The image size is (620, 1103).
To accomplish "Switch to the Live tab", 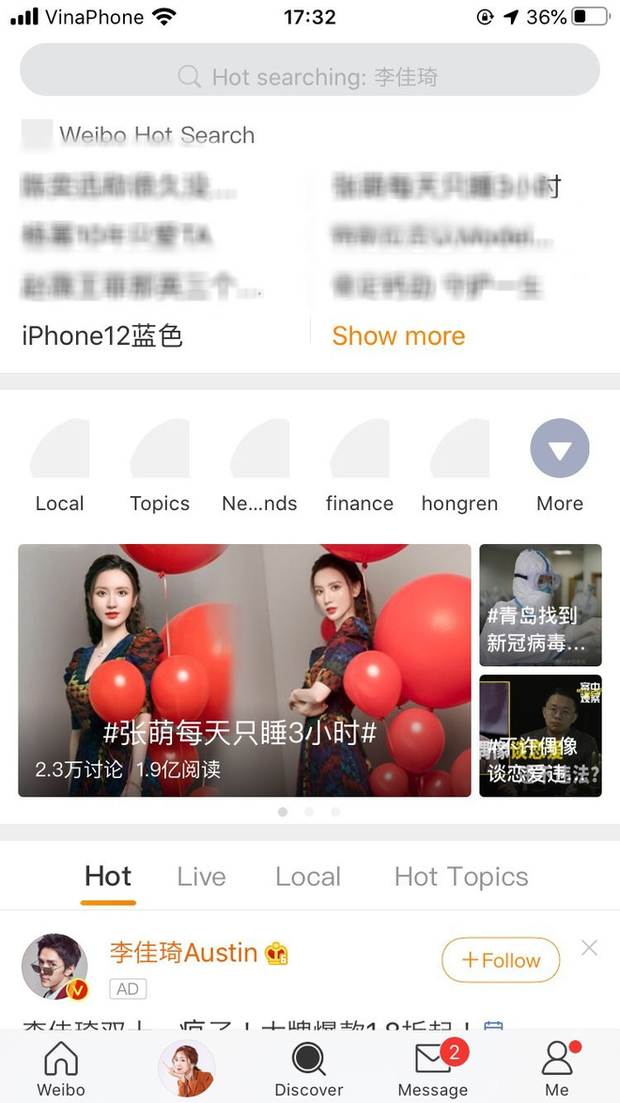I will (201, 877).
